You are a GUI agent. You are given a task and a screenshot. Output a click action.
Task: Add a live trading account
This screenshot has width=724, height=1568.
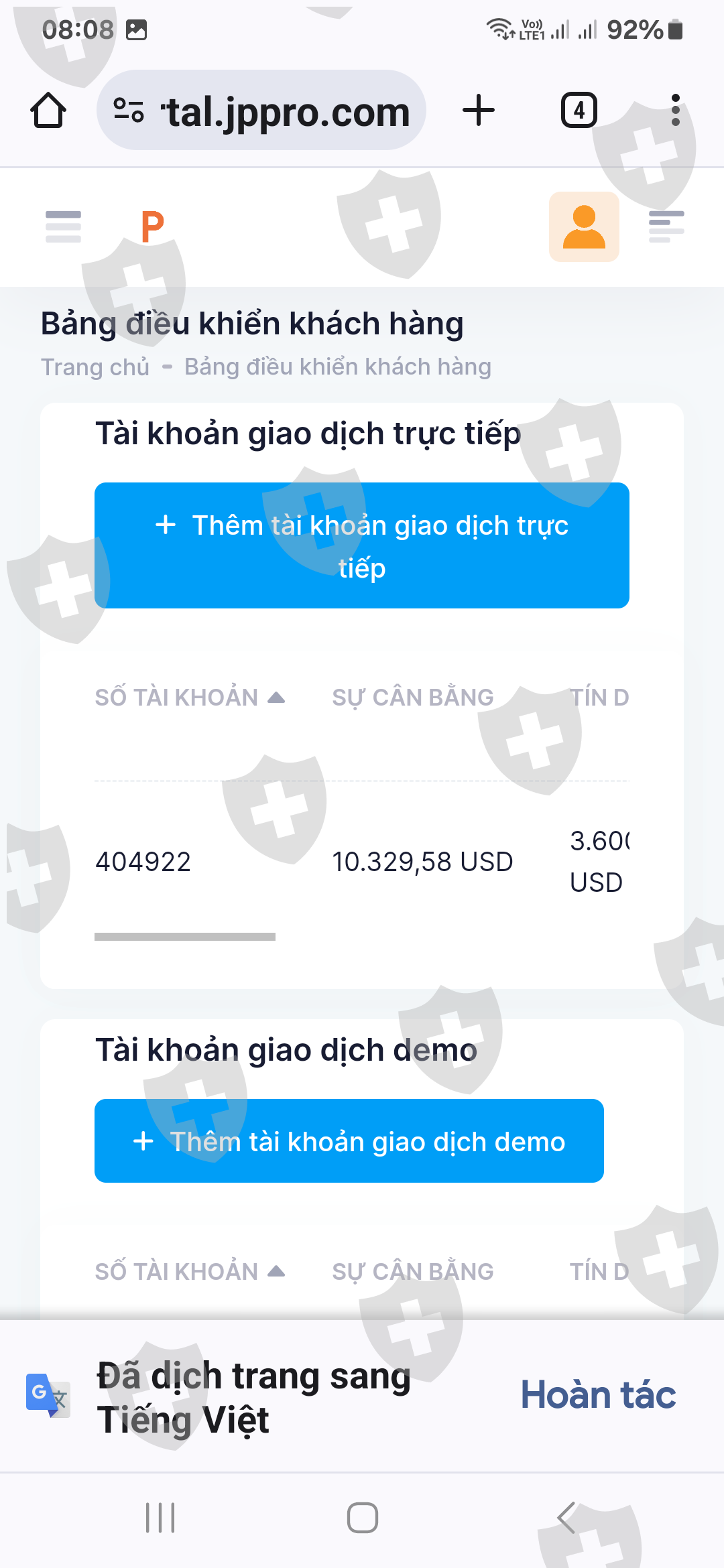tap(362, 545)
